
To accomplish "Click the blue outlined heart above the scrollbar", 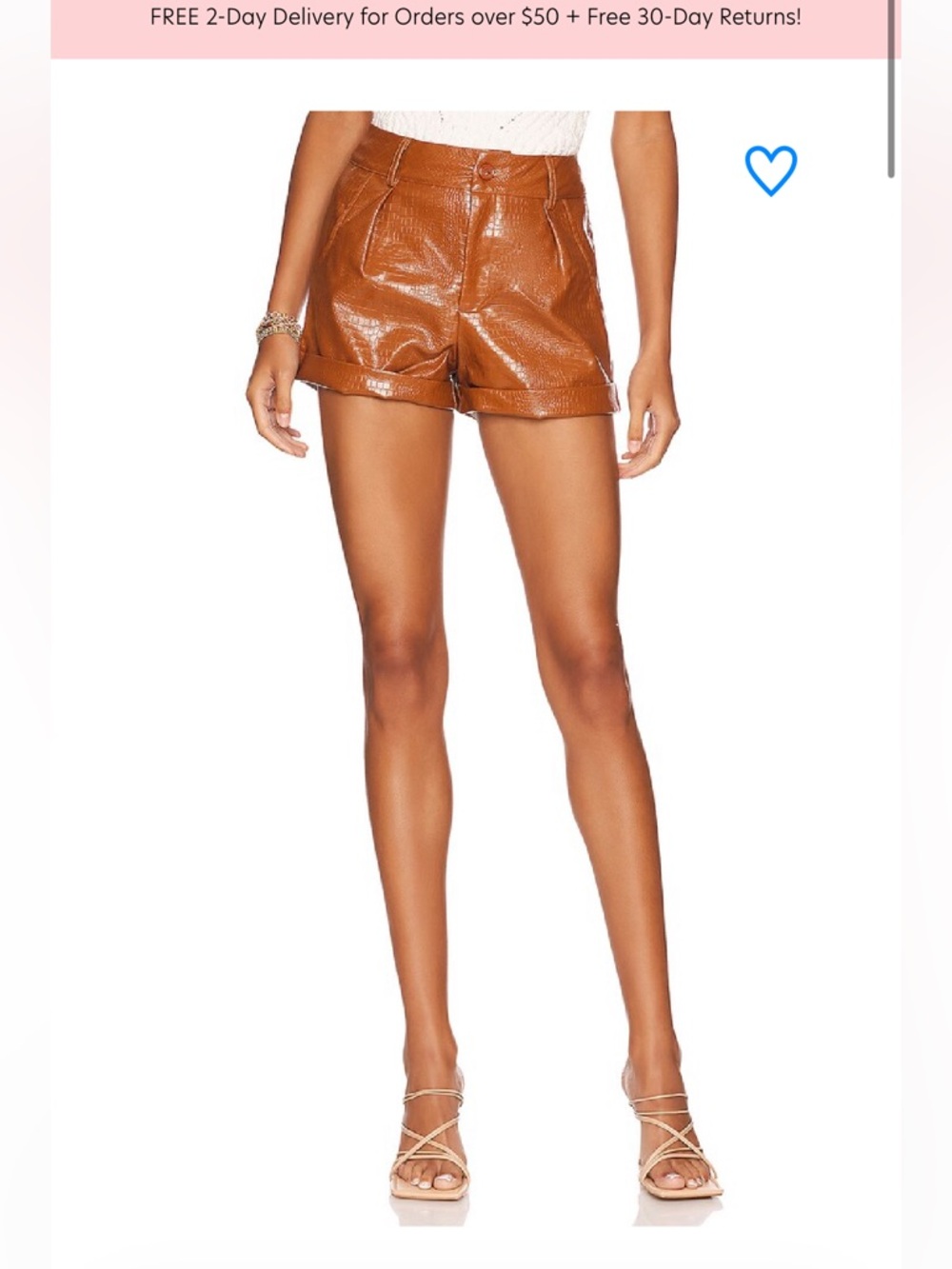I will pos(771,168).
